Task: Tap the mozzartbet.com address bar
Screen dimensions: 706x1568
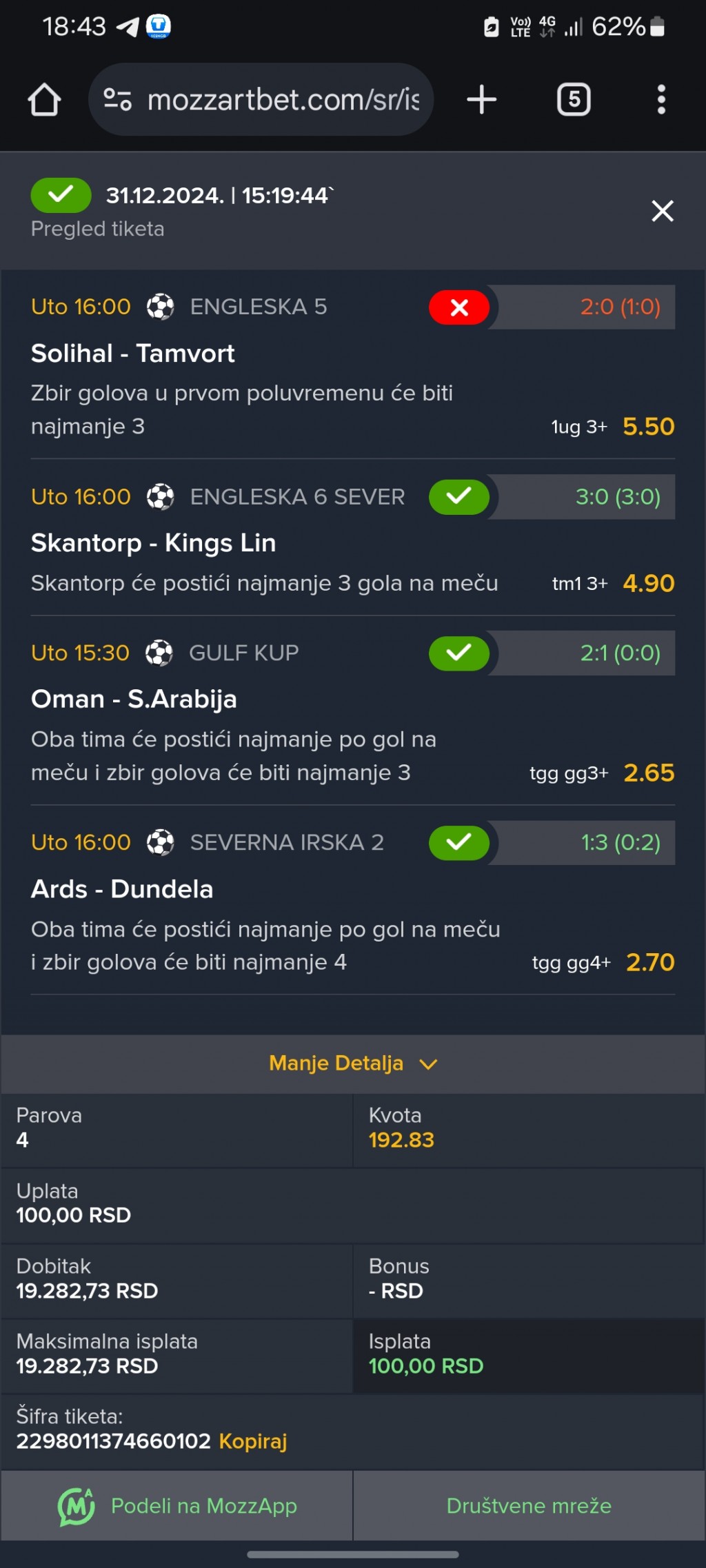Action: [x=261, y=100]
